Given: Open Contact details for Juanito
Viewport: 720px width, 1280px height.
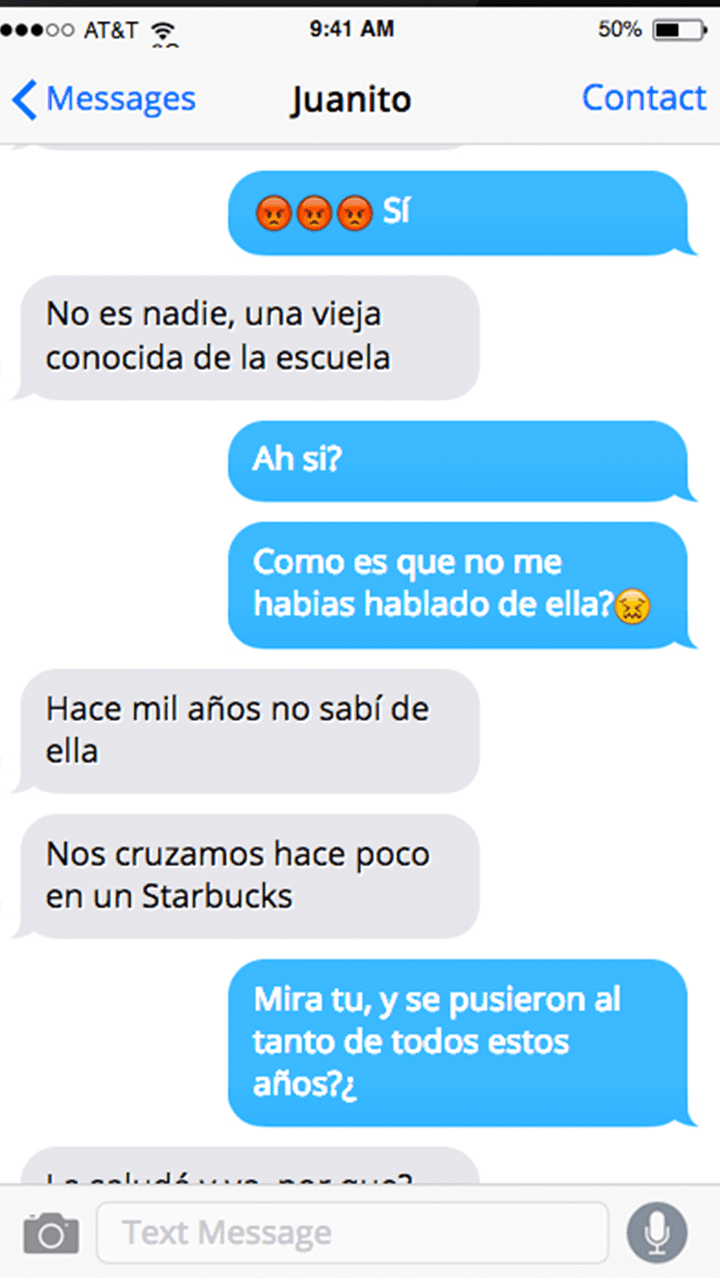Looking at the screenshot, I should pyautogui.click(x=643, y=98).
